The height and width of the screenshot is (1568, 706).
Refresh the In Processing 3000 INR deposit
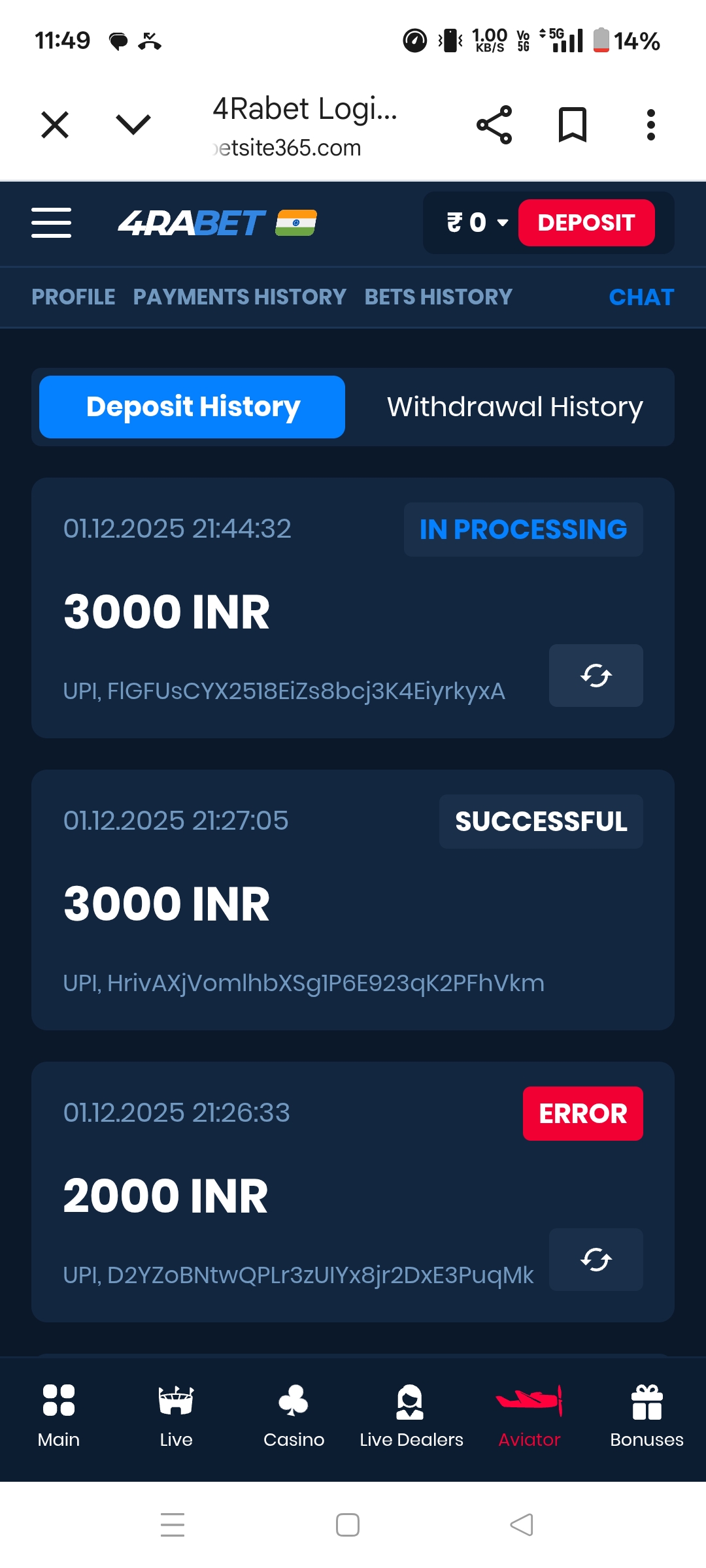pos(596,676)
